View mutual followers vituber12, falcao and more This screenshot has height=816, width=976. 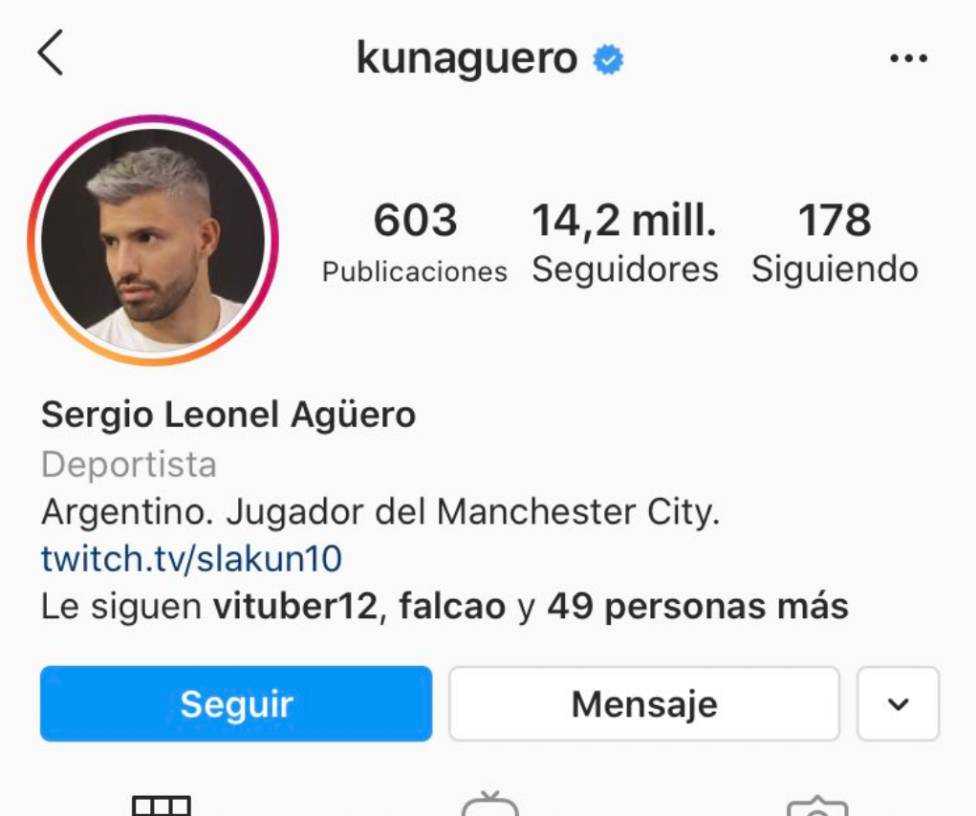click(x=444, y=606)
